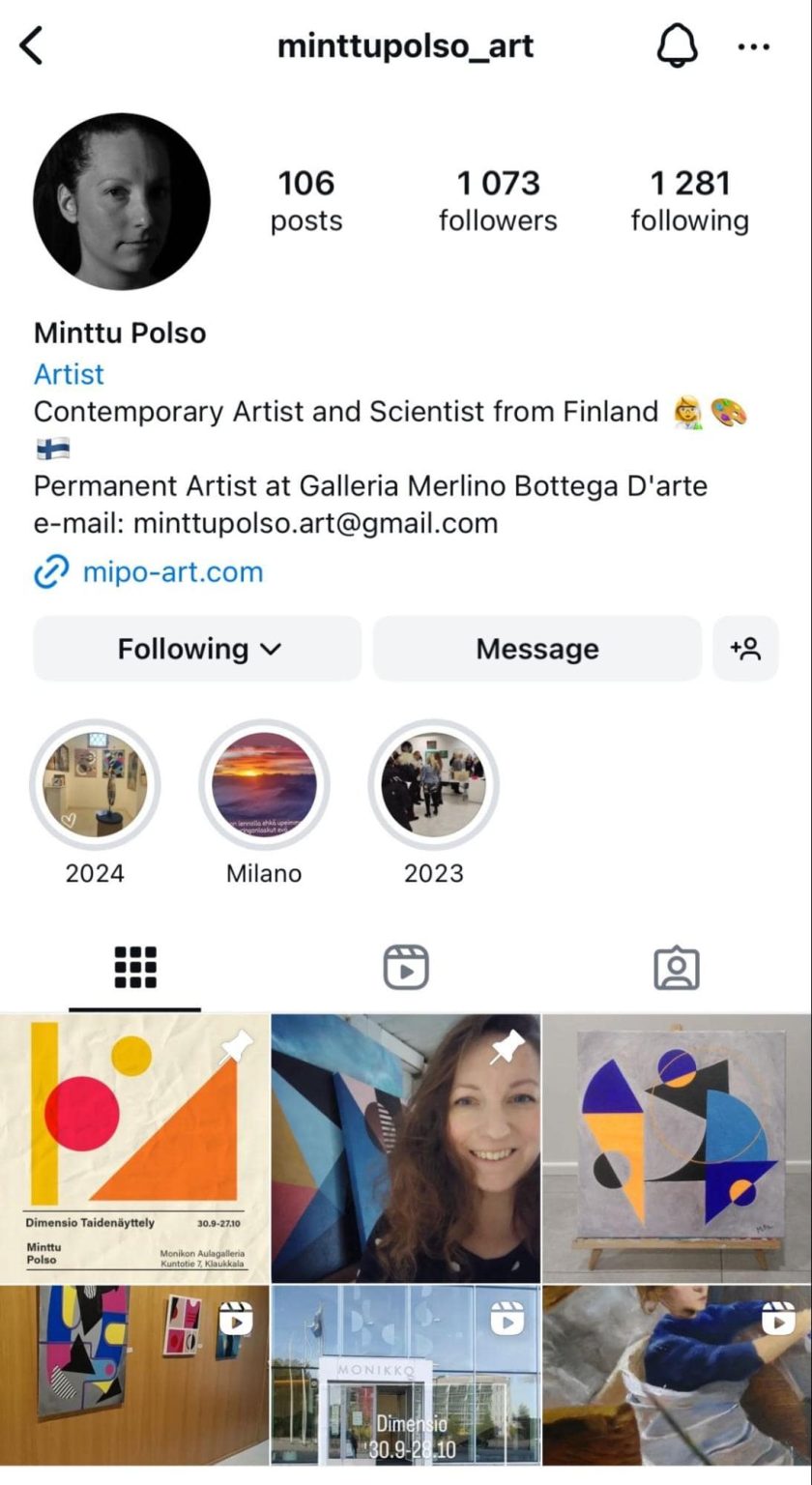Open the notifications bell icon

(677, 44)
